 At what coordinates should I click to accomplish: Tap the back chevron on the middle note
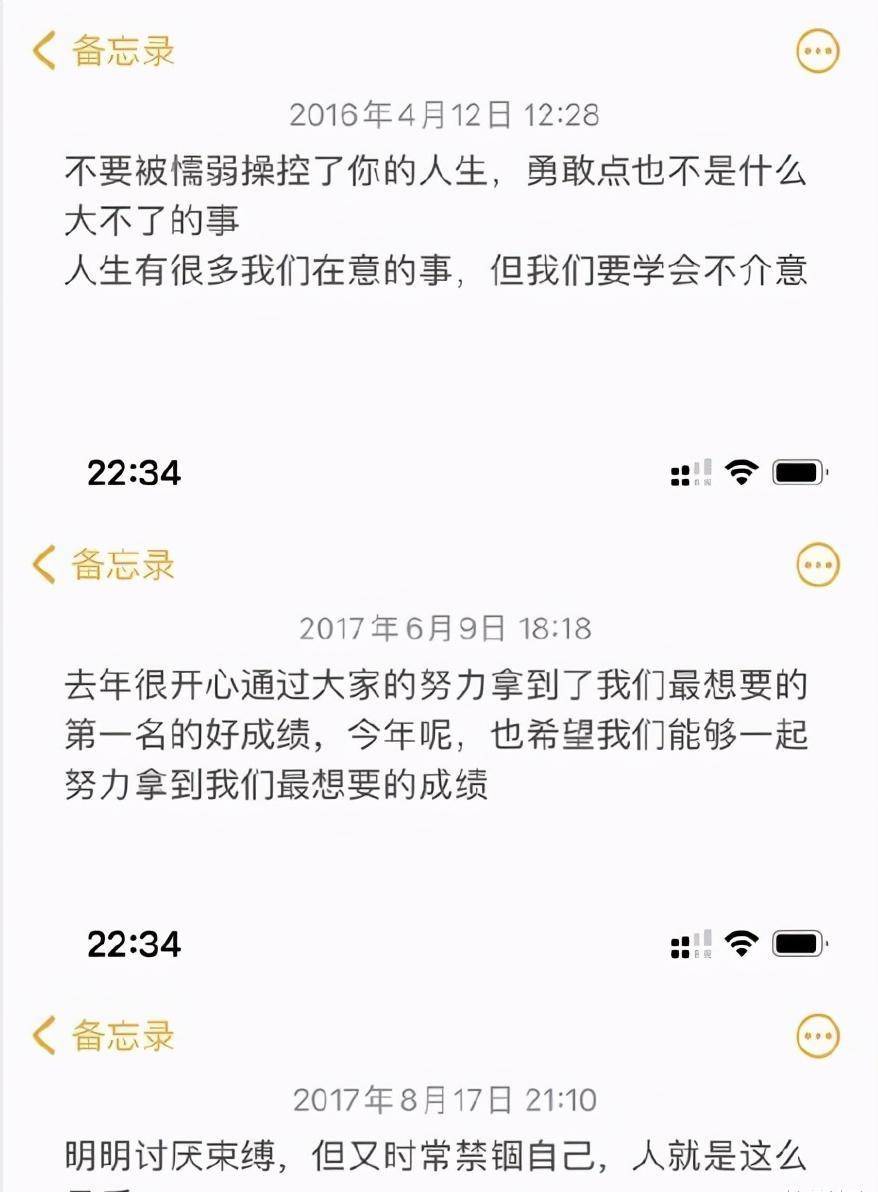[x=42, y=564]
